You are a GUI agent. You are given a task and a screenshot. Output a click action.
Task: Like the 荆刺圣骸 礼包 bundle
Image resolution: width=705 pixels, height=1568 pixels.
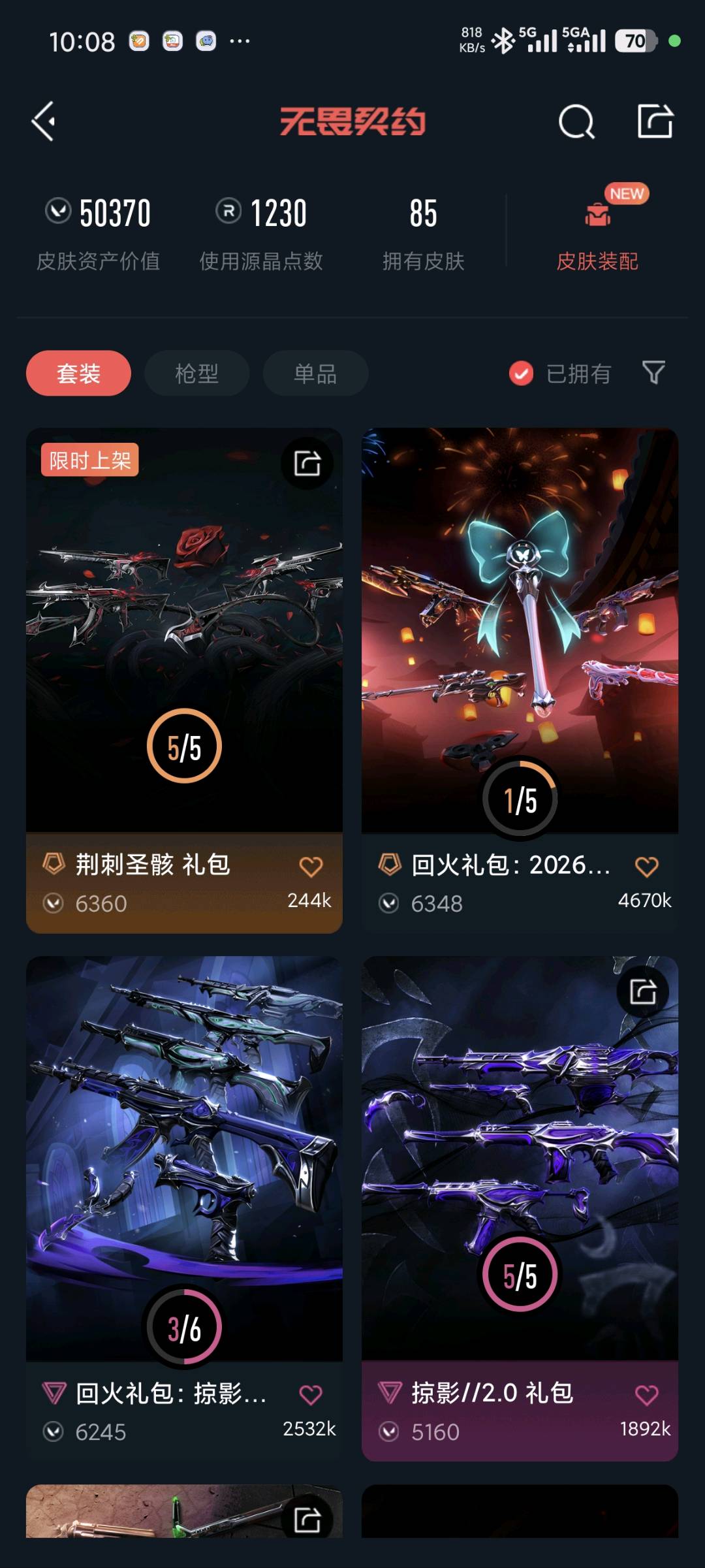(x=311, y=866)
